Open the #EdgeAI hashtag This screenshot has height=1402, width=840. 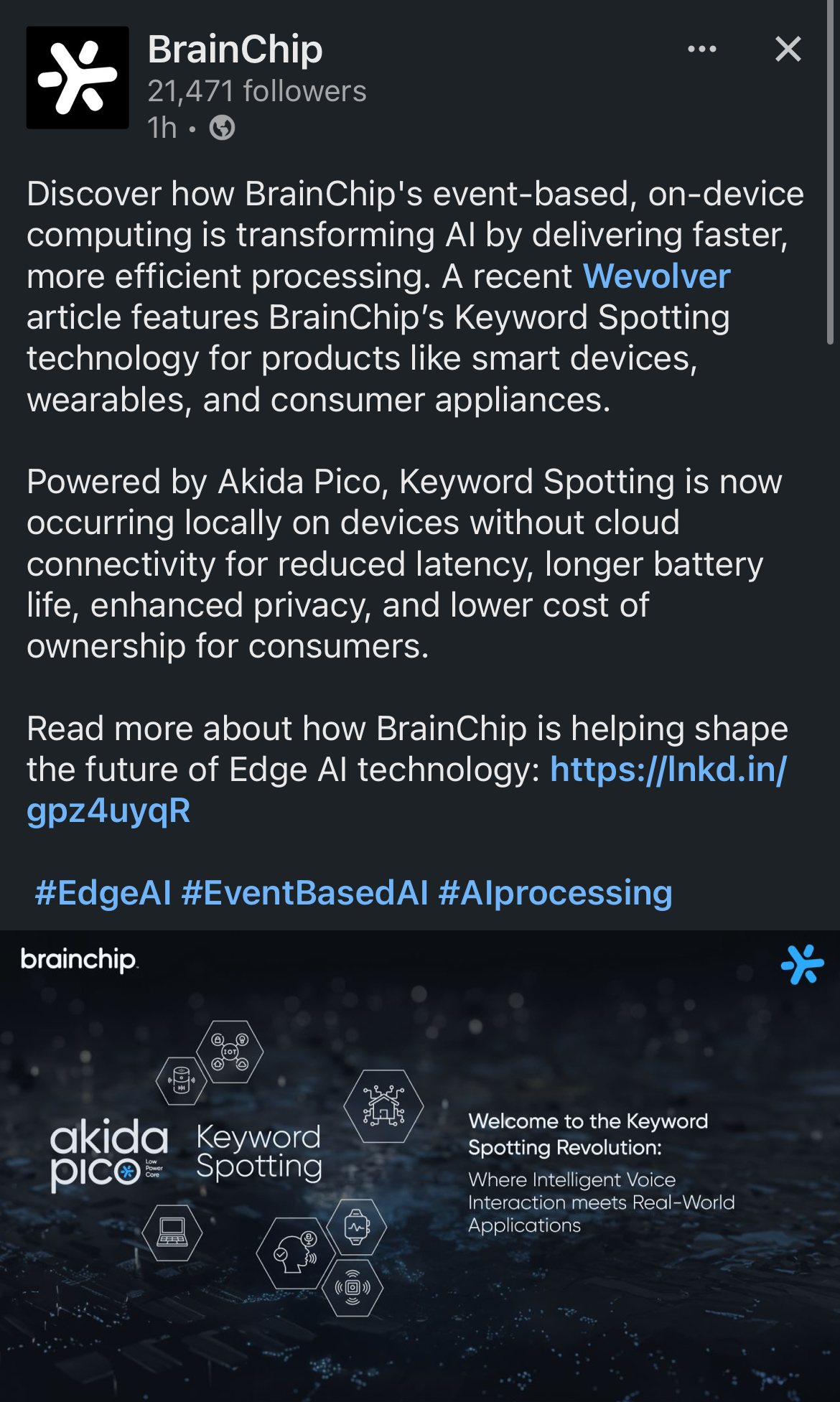point(103,893)
